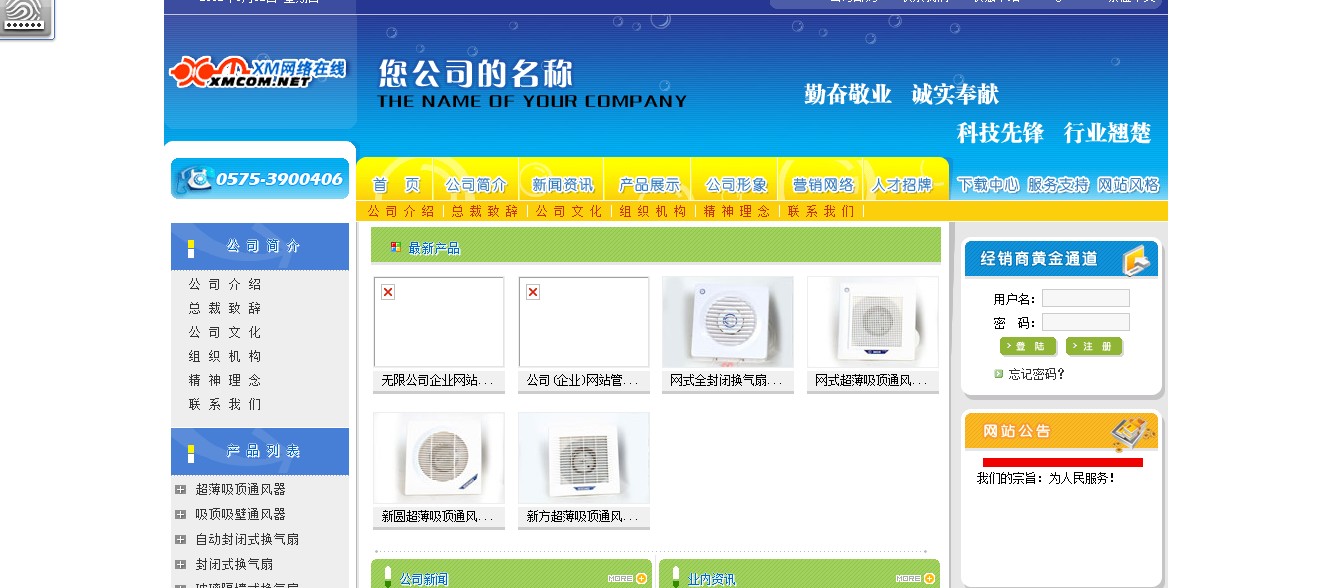The image size is (1327, 588).
Task: Open 联系我们 in the yellow submenu
Action: [x=820, y=211]
